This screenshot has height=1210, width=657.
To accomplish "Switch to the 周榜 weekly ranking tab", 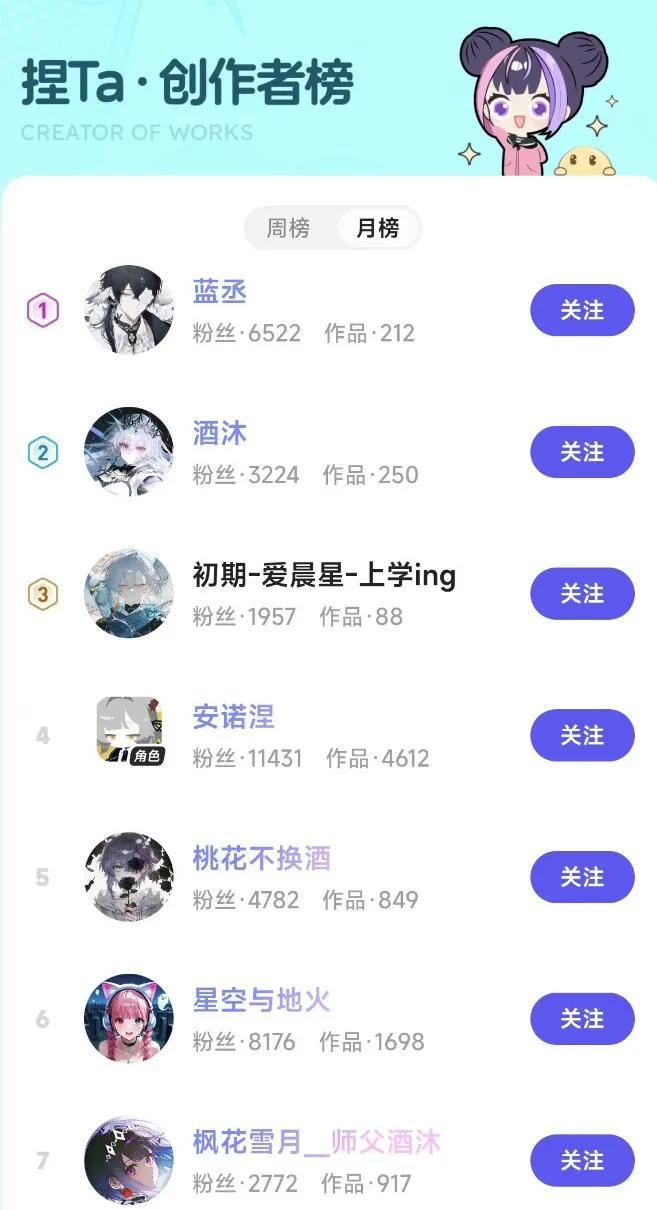I will click(x=288, y=228).
